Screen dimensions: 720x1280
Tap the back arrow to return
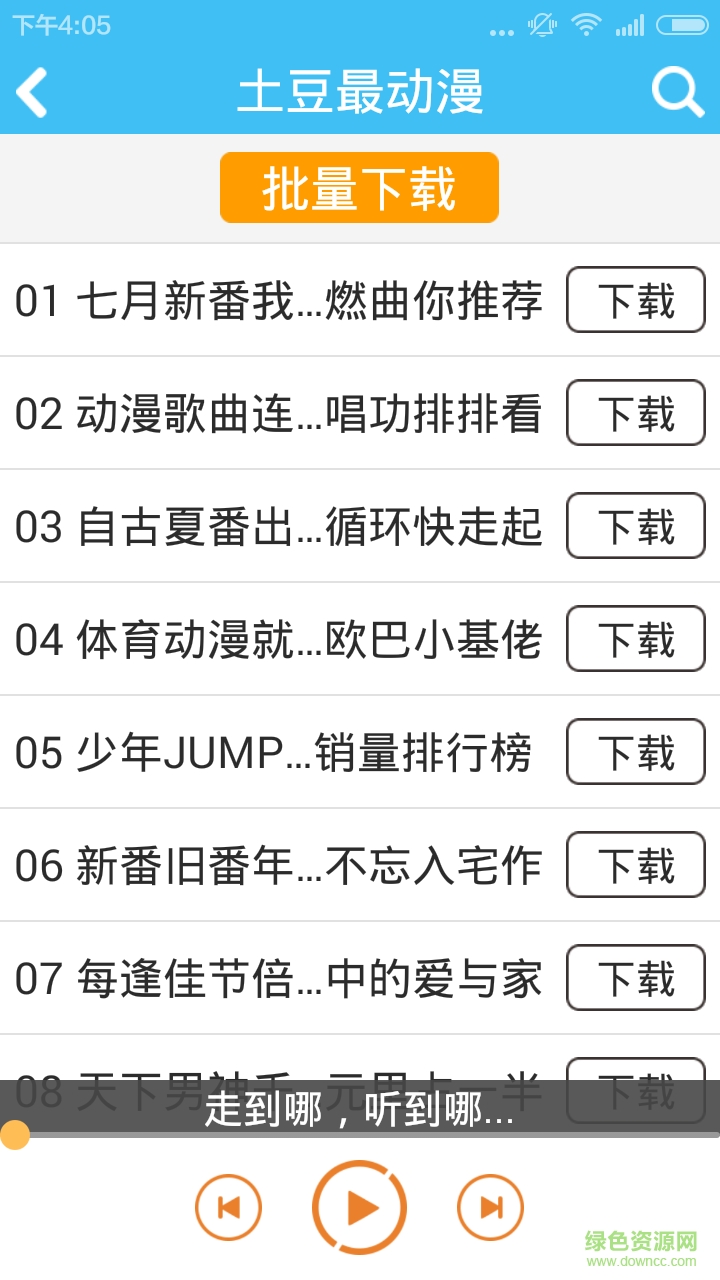pos(31,92)
